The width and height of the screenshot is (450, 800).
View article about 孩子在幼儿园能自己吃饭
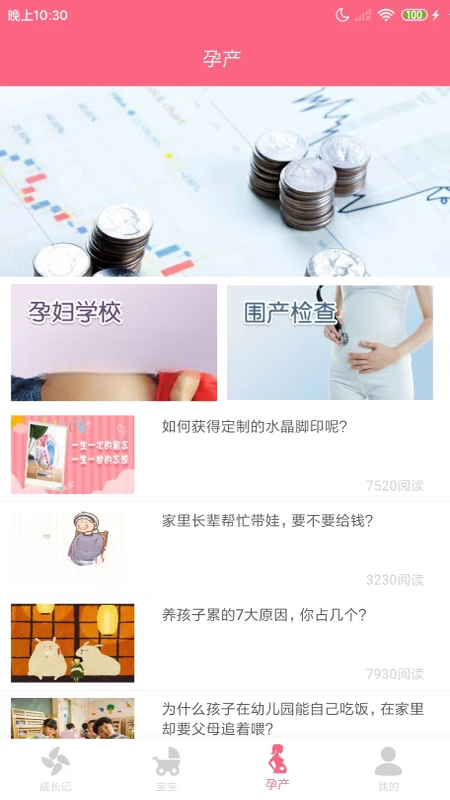225,715
